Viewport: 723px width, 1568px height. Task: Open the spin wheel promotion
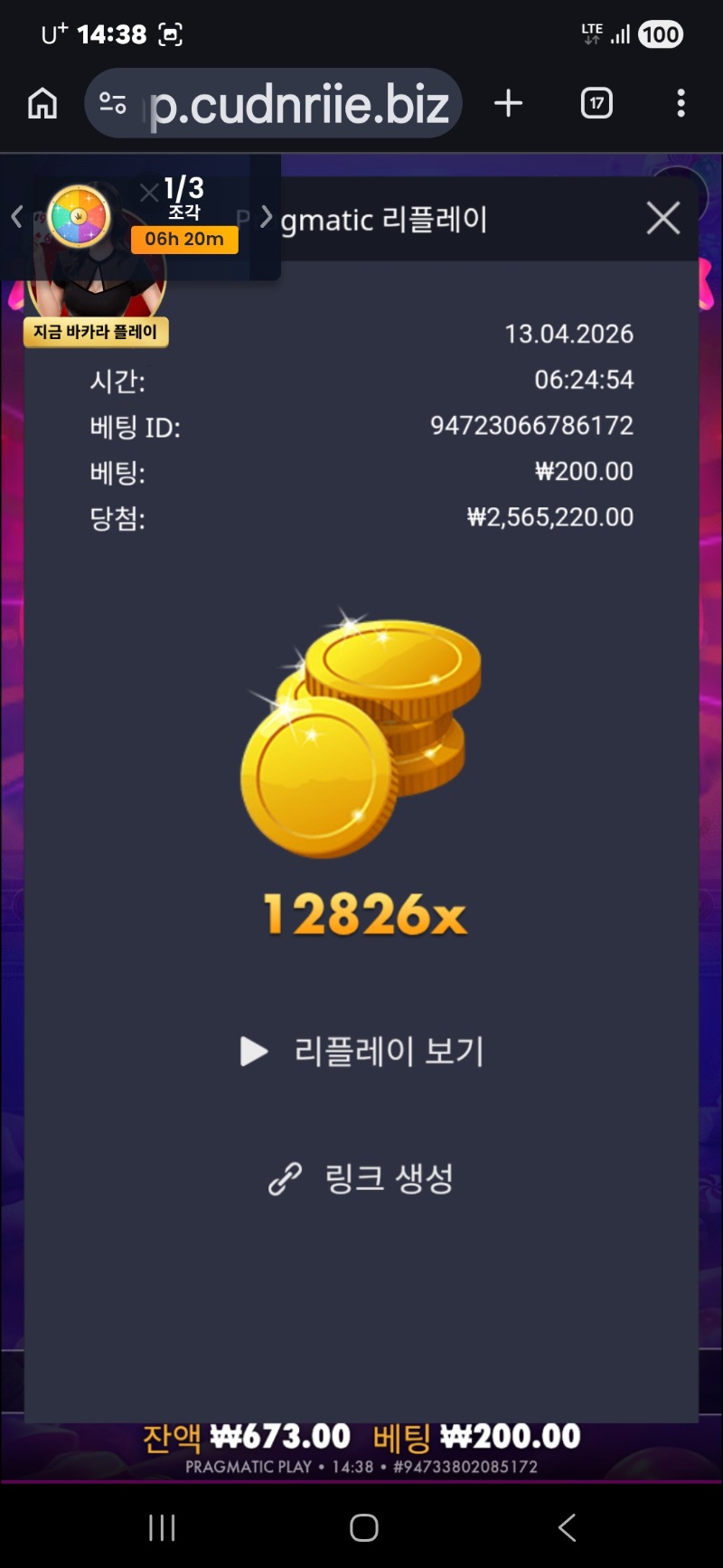(x=80, y=216)
